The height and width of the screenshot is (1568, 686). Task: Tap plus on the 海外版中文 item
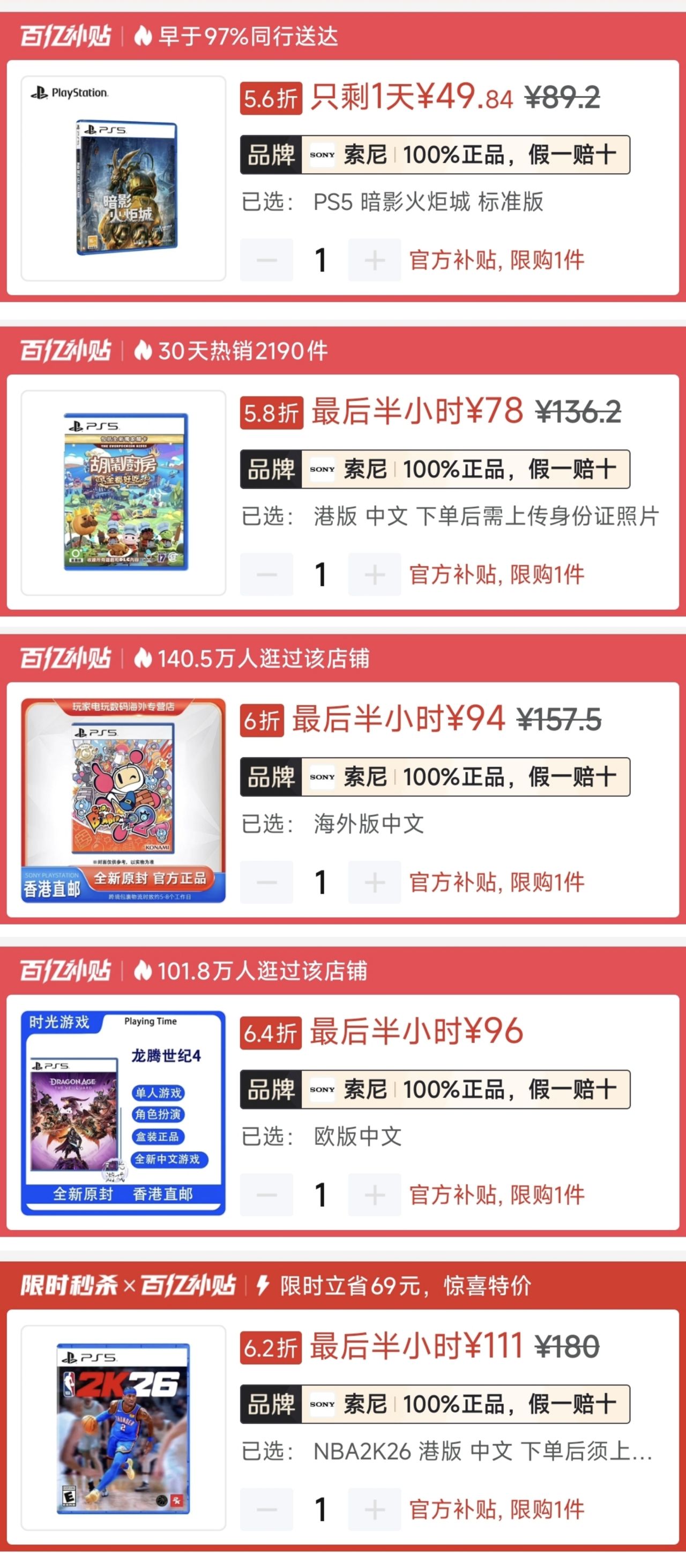pyautogui.click(x=374, y=882)
